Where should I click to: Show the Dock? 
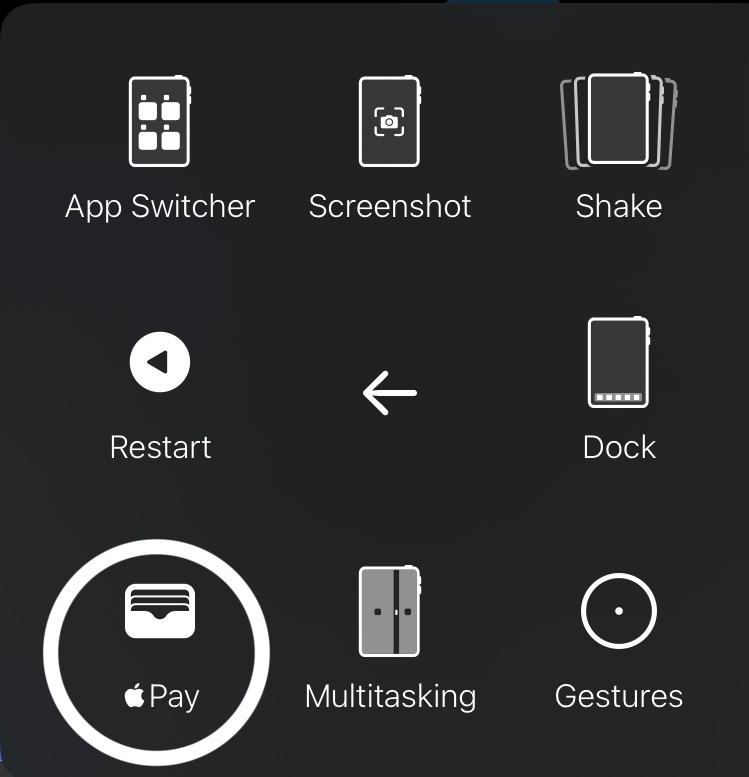click(x=619, y=389)
